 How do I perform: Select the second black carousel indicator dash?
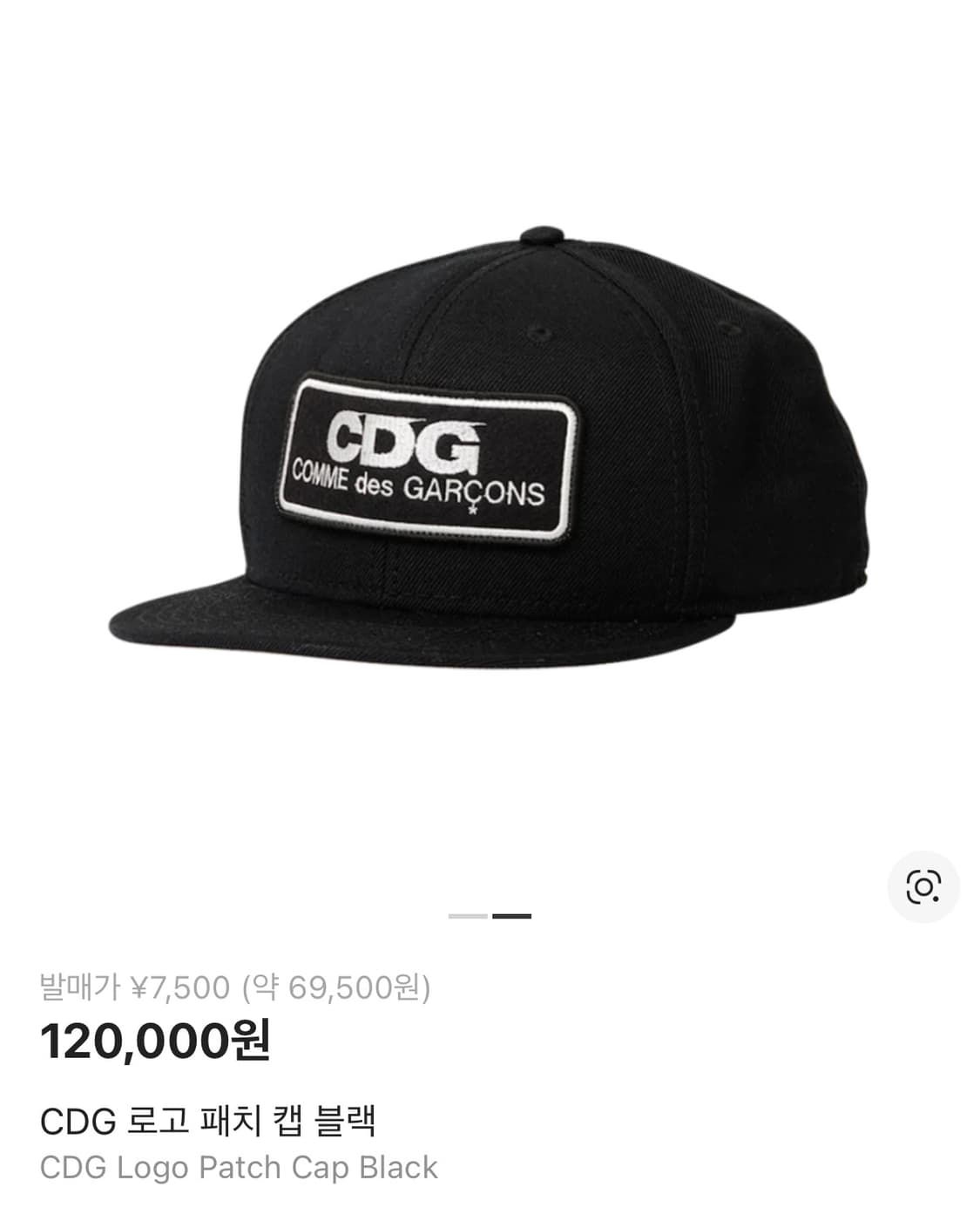pos(514,916)
